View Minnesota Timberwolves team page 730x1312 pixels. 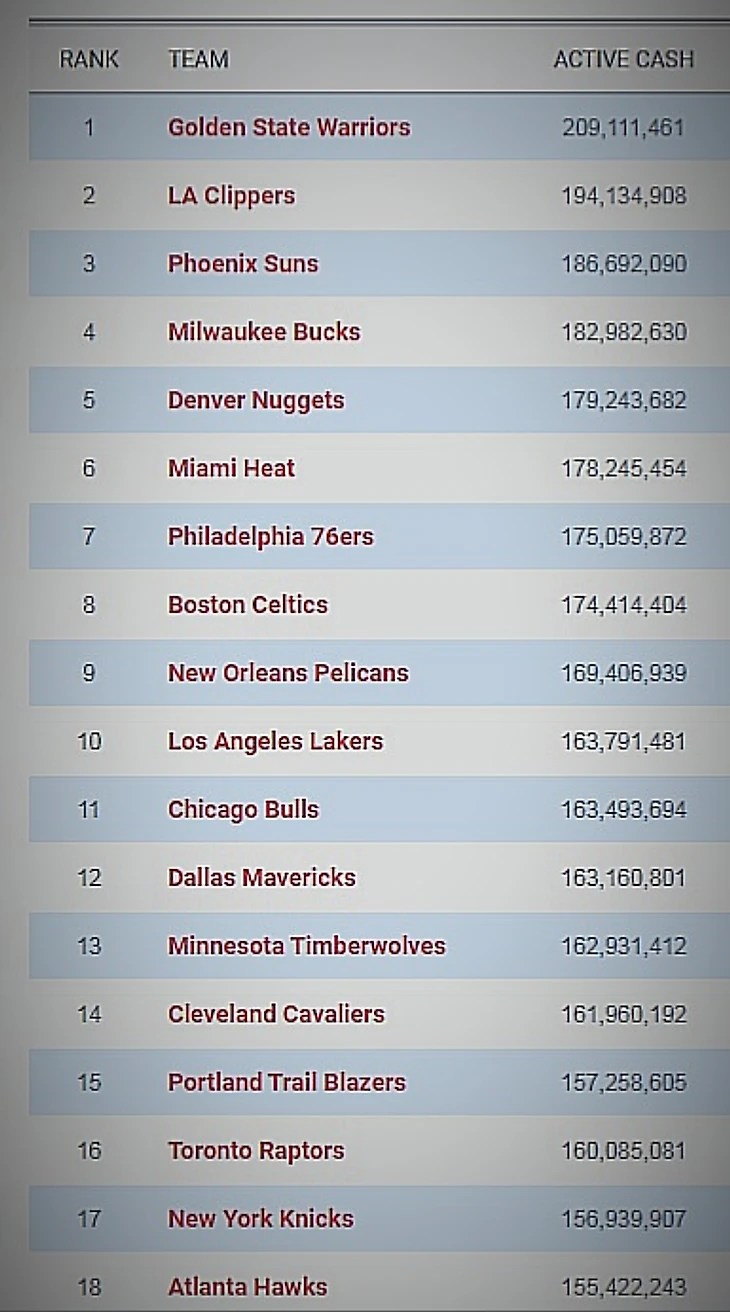point(306,945)
